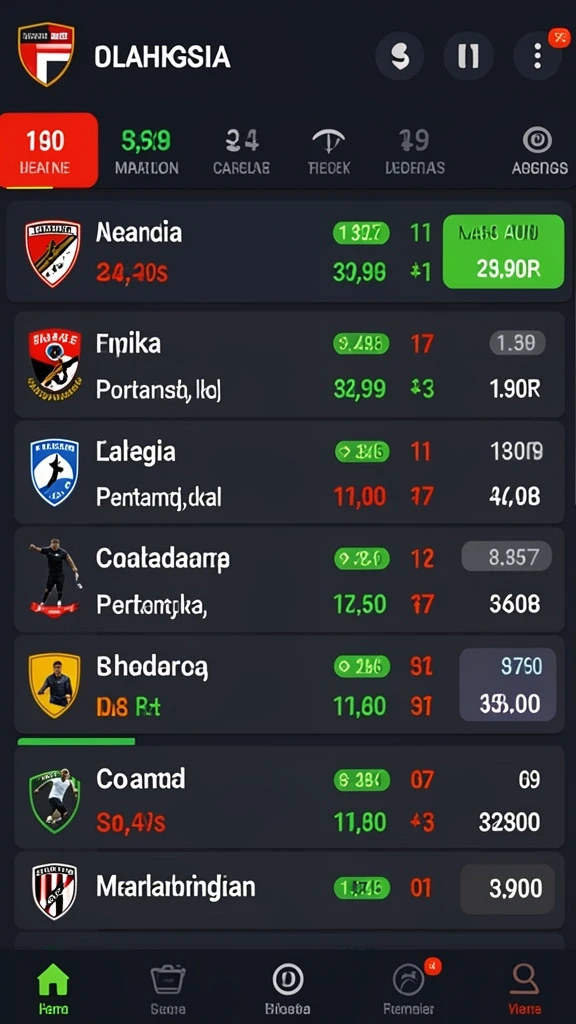Open the Fipika row

[289, 364]
